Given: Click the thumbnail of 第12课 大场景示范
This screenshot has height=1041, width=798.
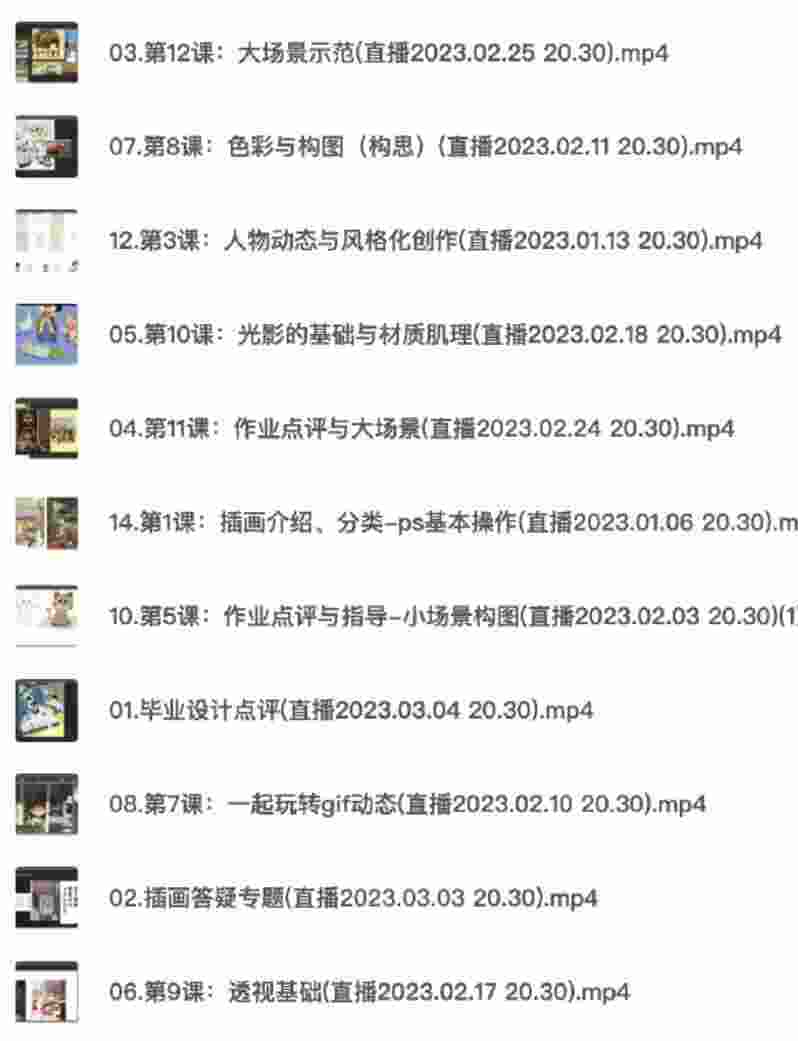Looking at the screenshot, I should coord(45,52).
